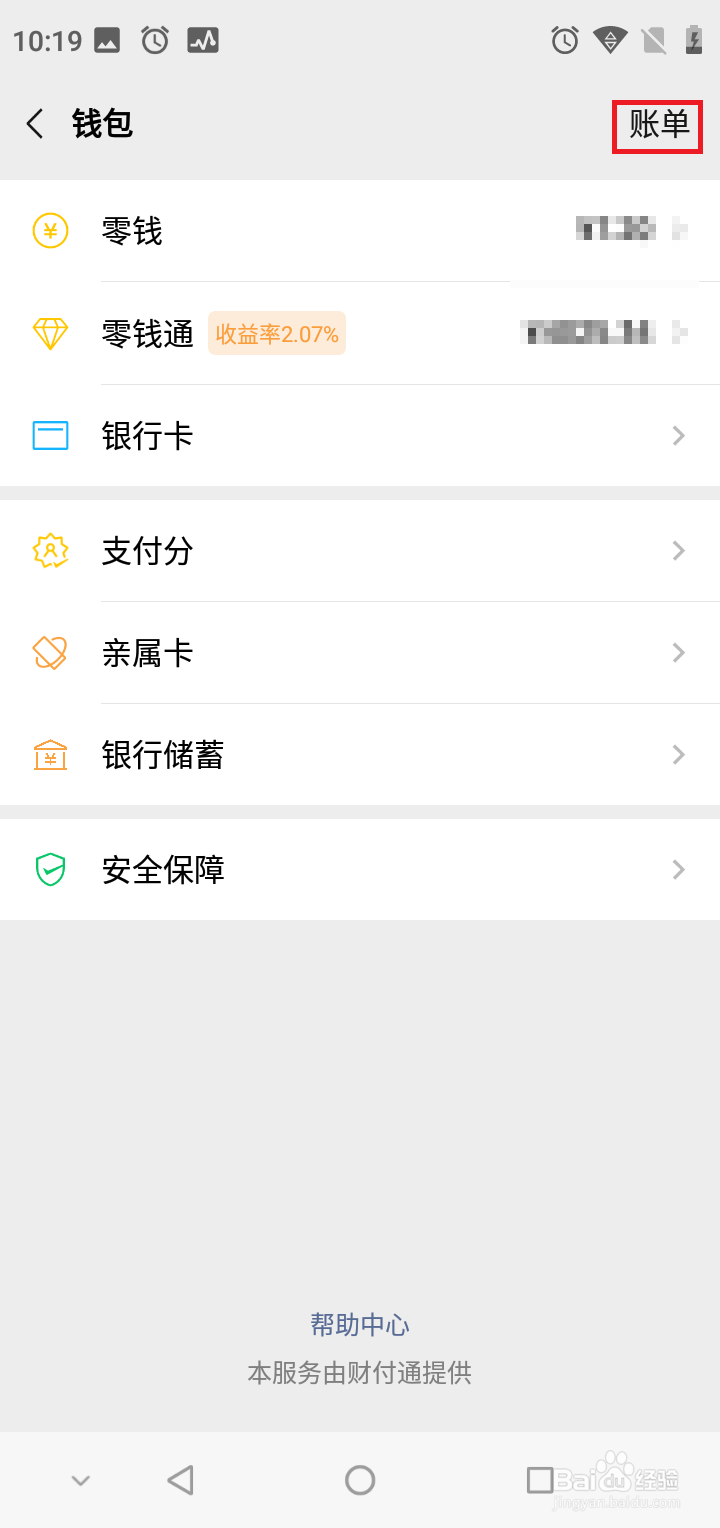Open 银行卡 bank cards

(x=360, y=436)
